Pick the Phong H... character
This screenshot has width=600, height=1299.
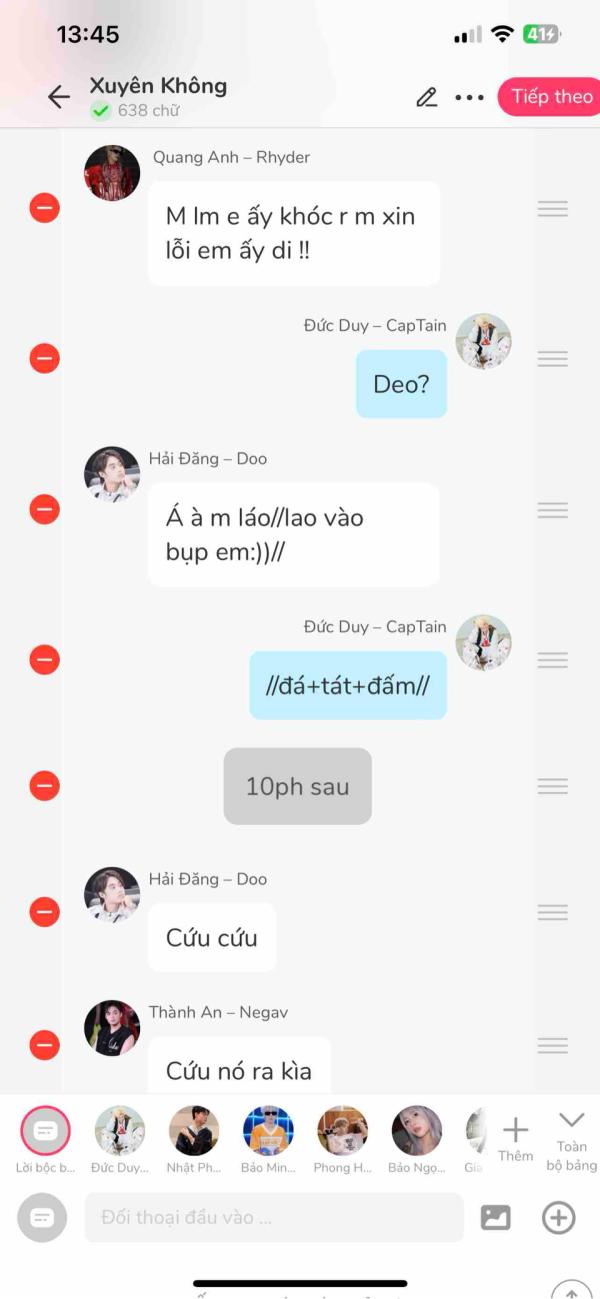click(x=342, y=1131)
